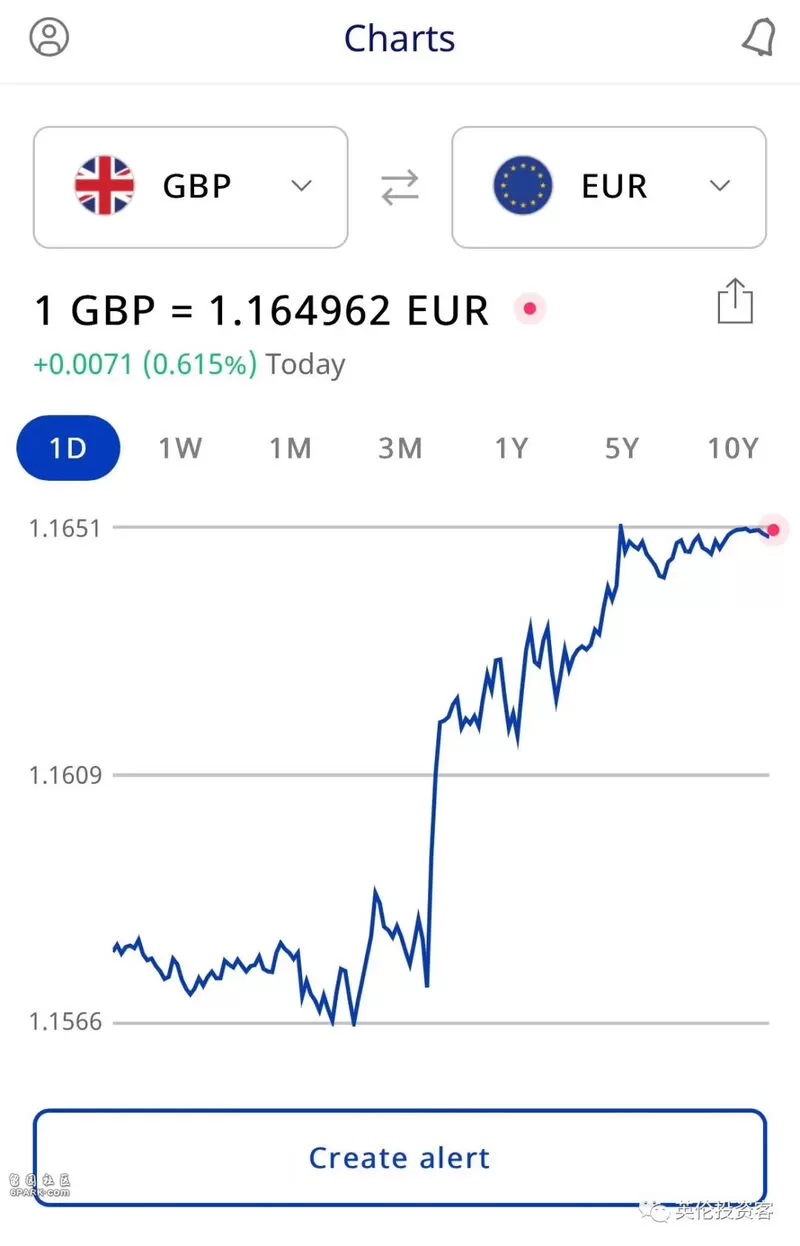The image size is (800, 1246).
Task: Select the 1D time range
Action: [68, 448]
